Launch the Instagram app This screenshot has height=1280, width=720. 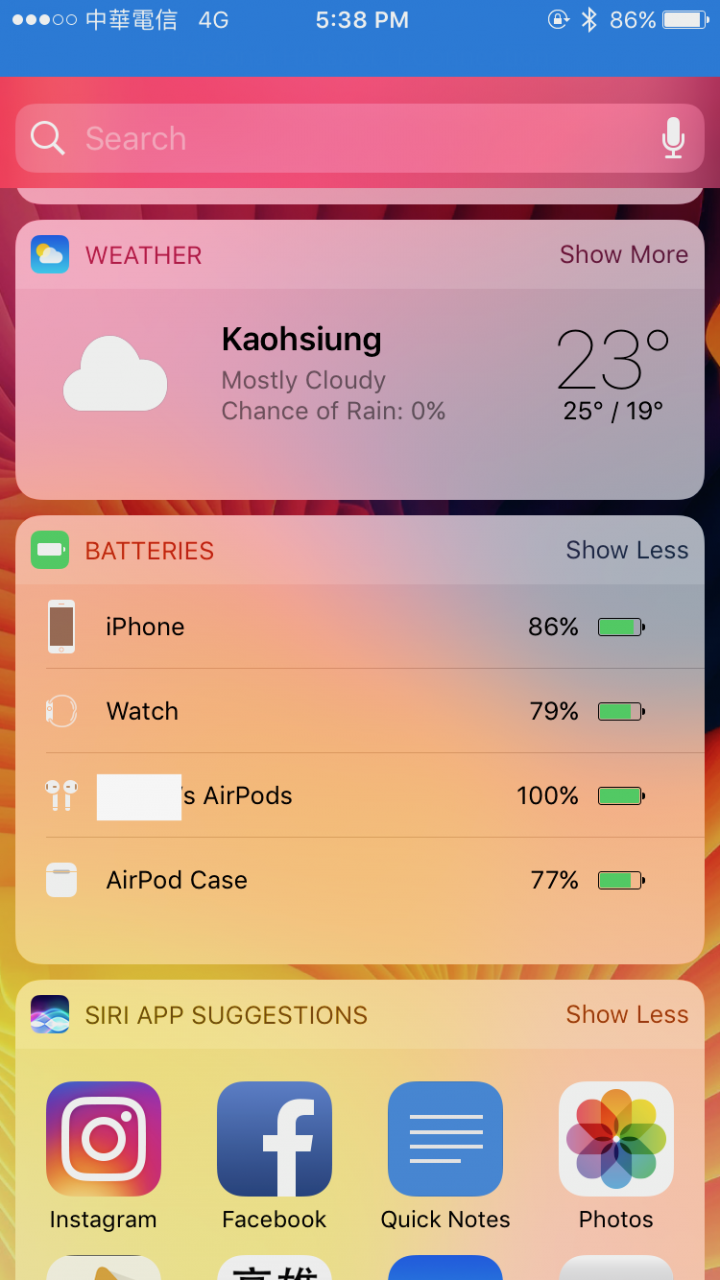[x=104, y=1139]
